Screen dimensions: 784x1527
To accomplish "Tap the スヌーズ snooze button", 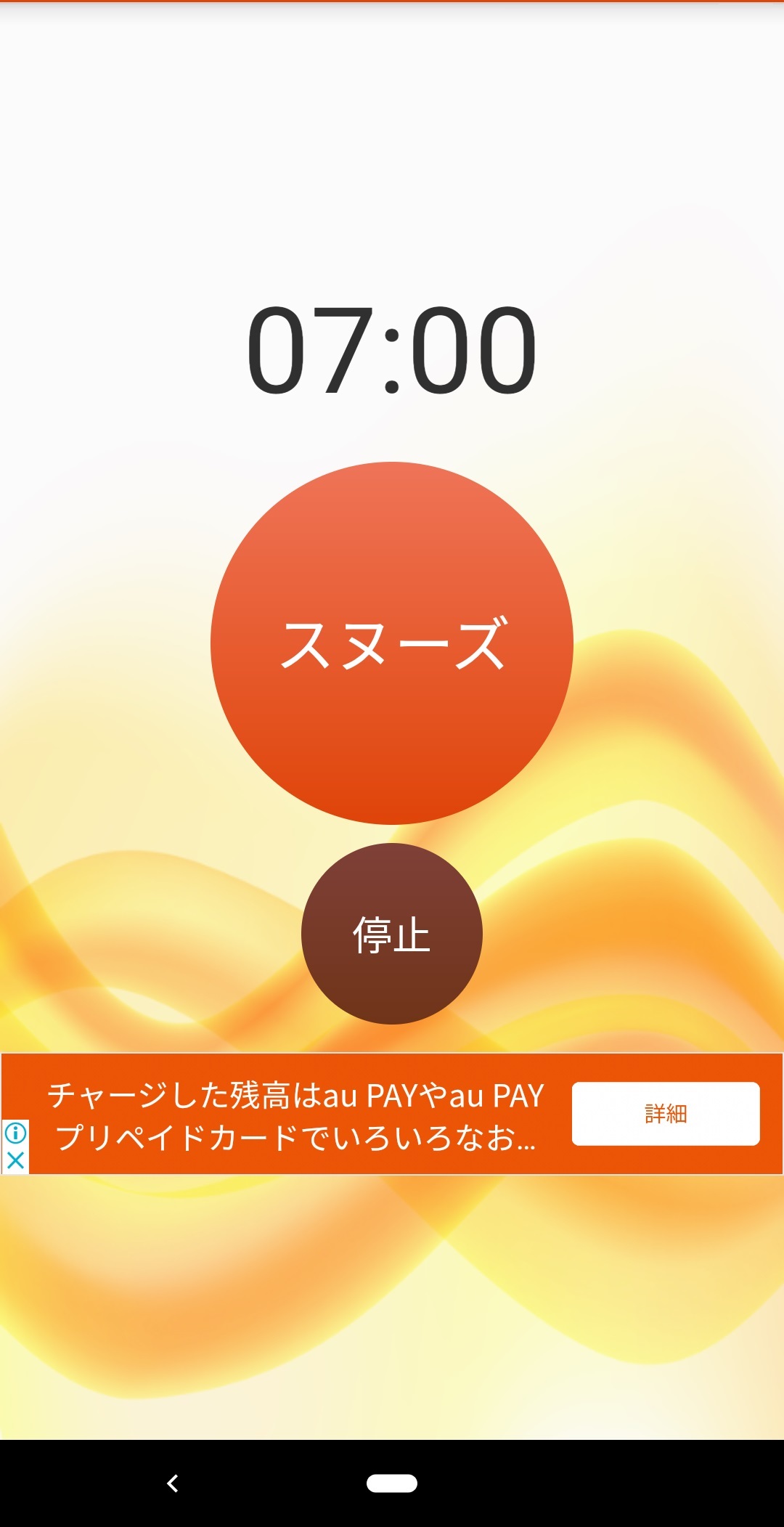I will click(x=392, y=643).
